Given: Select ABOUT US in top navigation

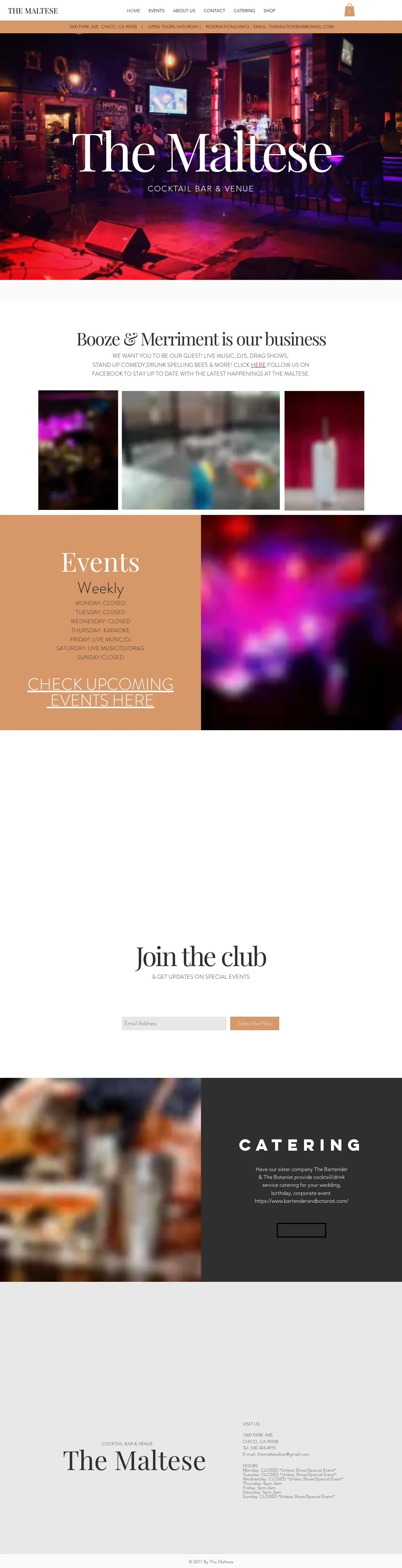Looking at the screenshot, I should click(x=184, y=11).
